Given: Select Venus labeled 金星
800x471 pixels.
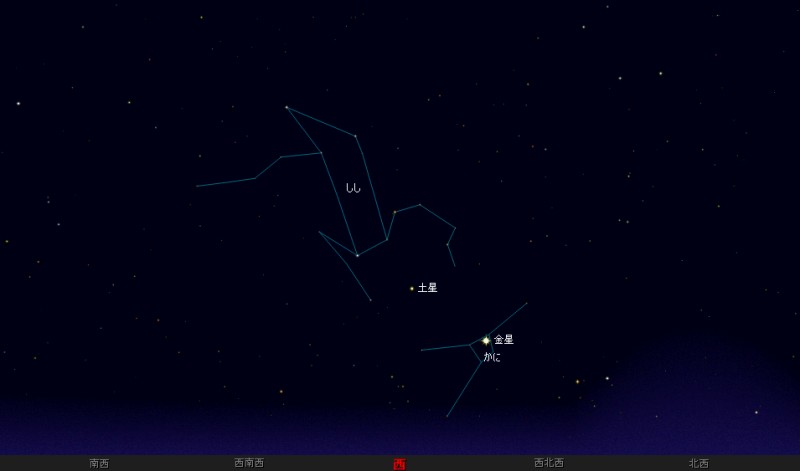Looking at the screenshot, I should [486, 341].
